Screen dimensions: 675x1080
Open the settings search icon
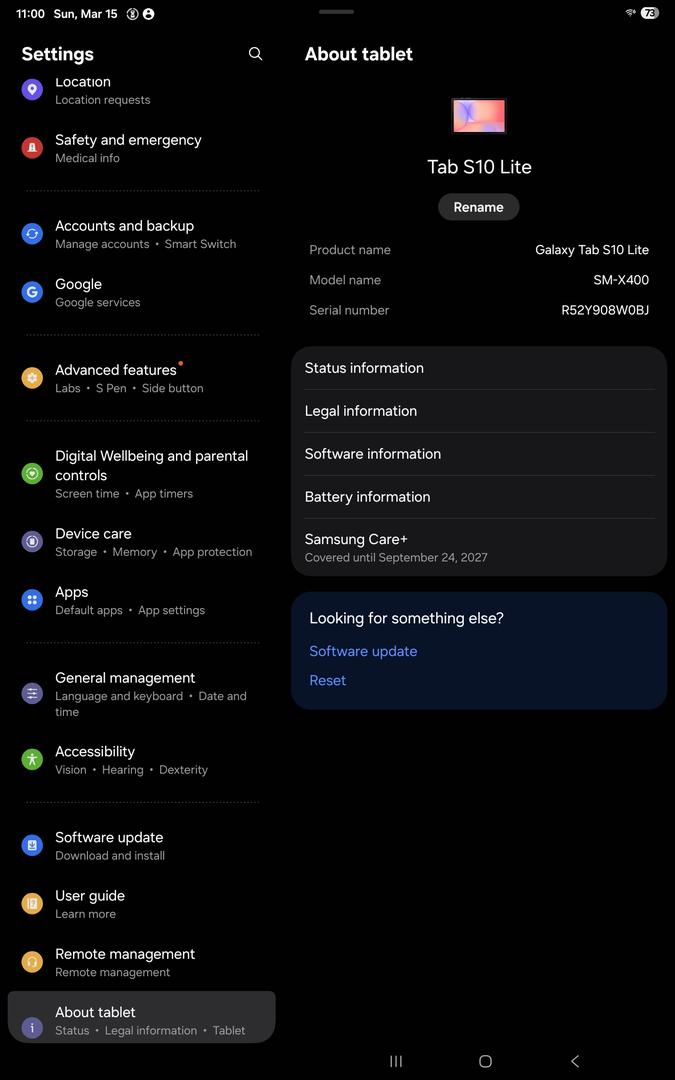point(255,54)
